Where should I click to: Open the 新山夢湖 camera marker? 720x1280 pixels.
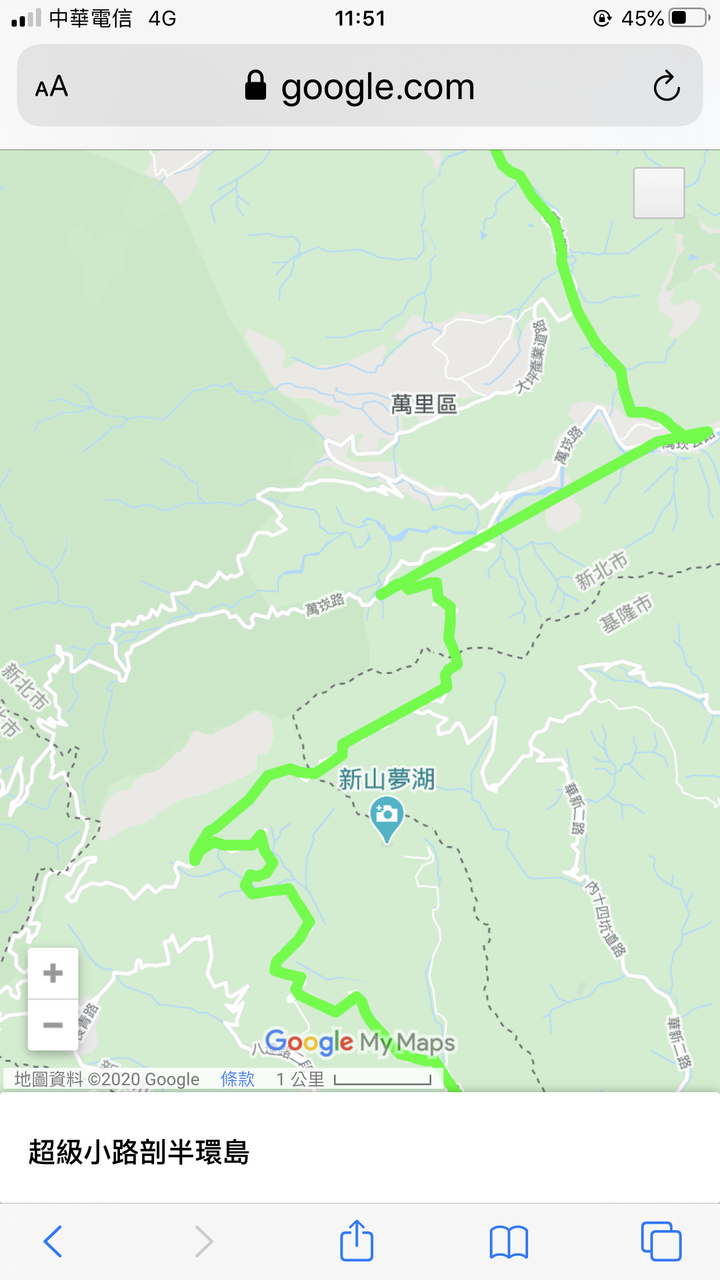[387, 819]
